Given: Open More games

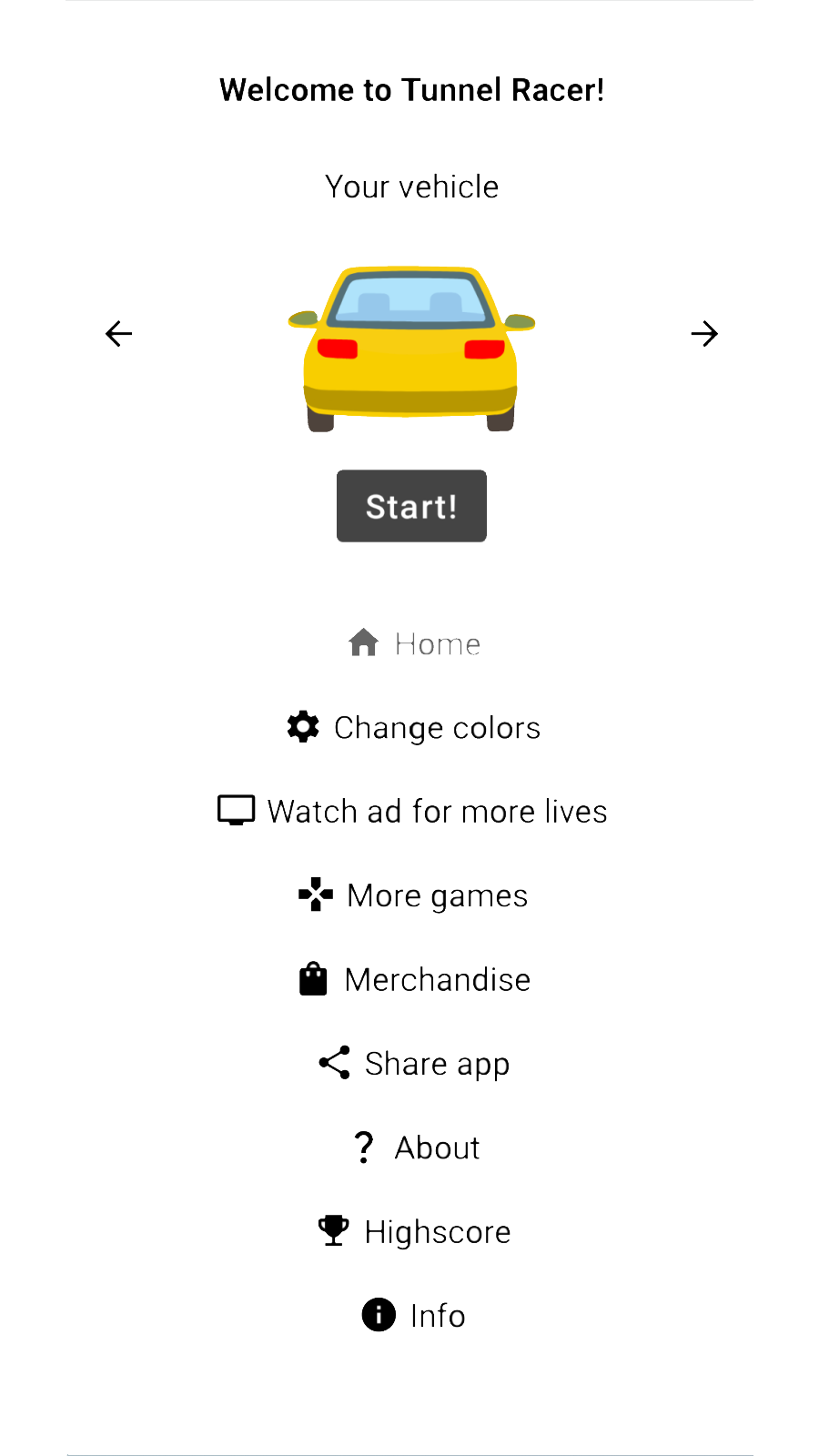Looking at the screenshot, I should pos(414,895).
